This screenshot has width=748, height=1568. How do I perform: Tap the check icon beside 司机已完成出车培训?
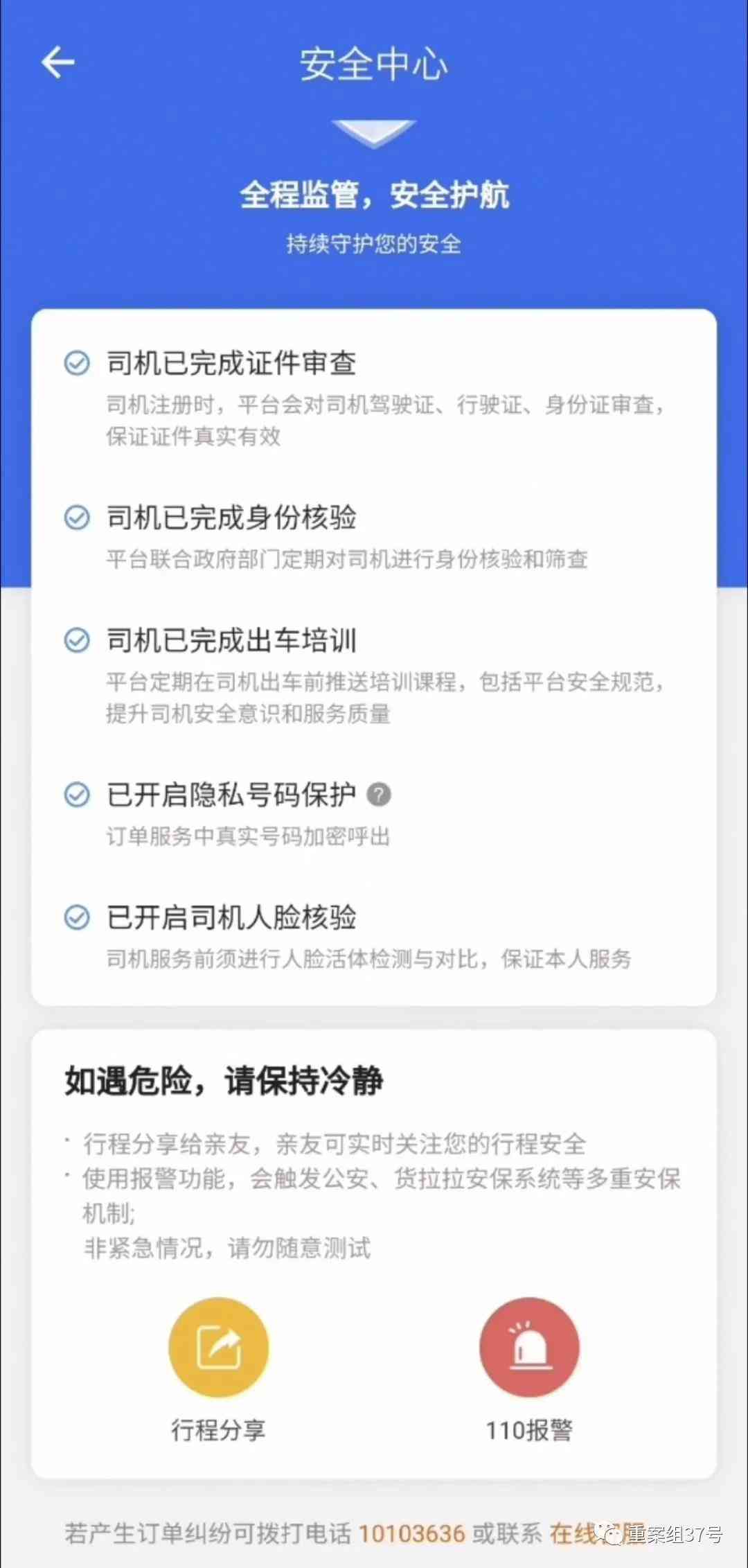77,641
